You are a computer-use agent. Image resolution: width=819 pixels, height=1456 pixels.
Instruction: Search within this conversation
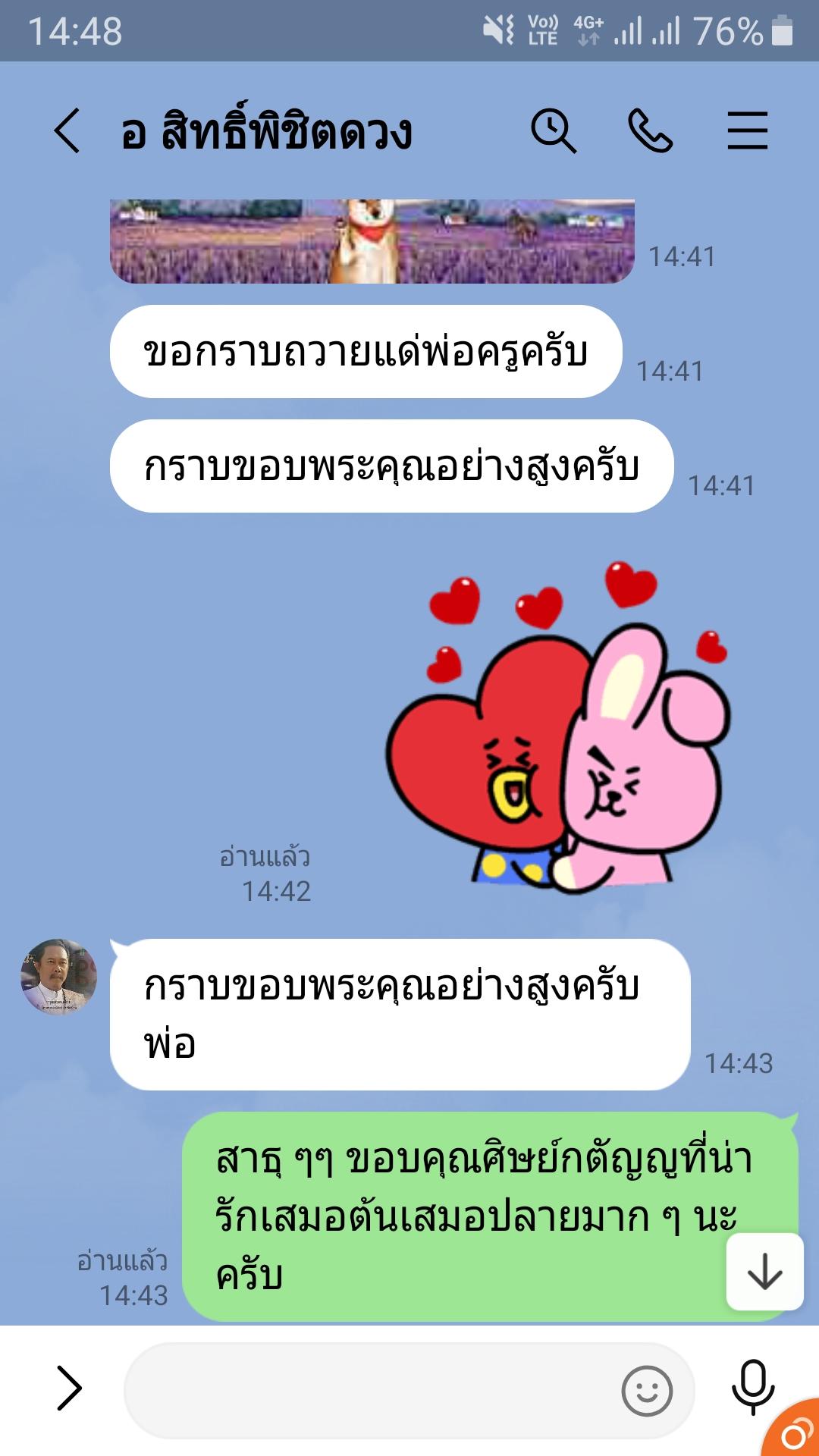pyautogui.click(x=553, y=130)
